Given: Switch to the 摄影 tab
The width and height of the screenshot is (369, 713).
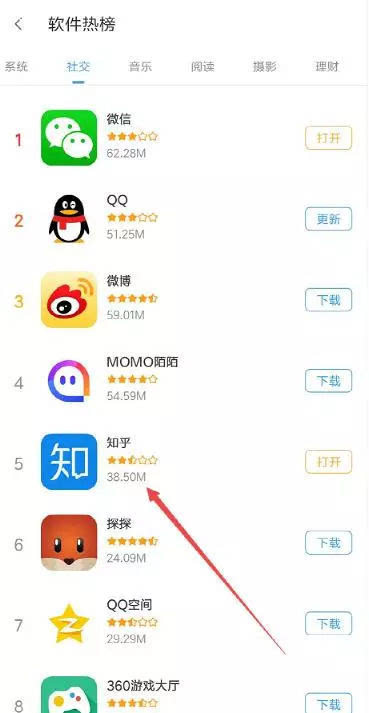Looking at the screenshot, I should click(x=264, y=67).
